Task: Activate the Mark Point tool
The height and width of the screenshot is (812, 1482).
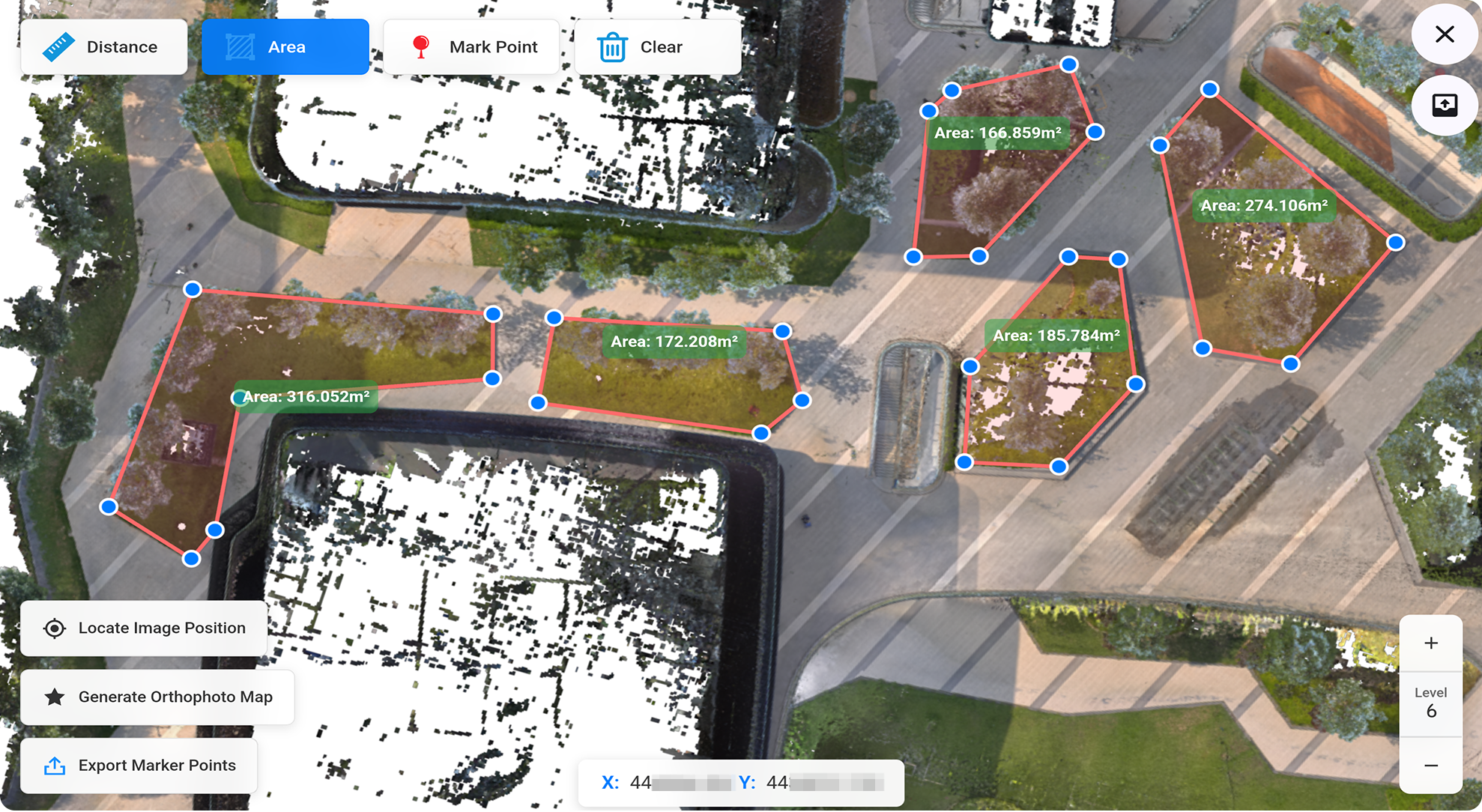Action: point(471,47)
